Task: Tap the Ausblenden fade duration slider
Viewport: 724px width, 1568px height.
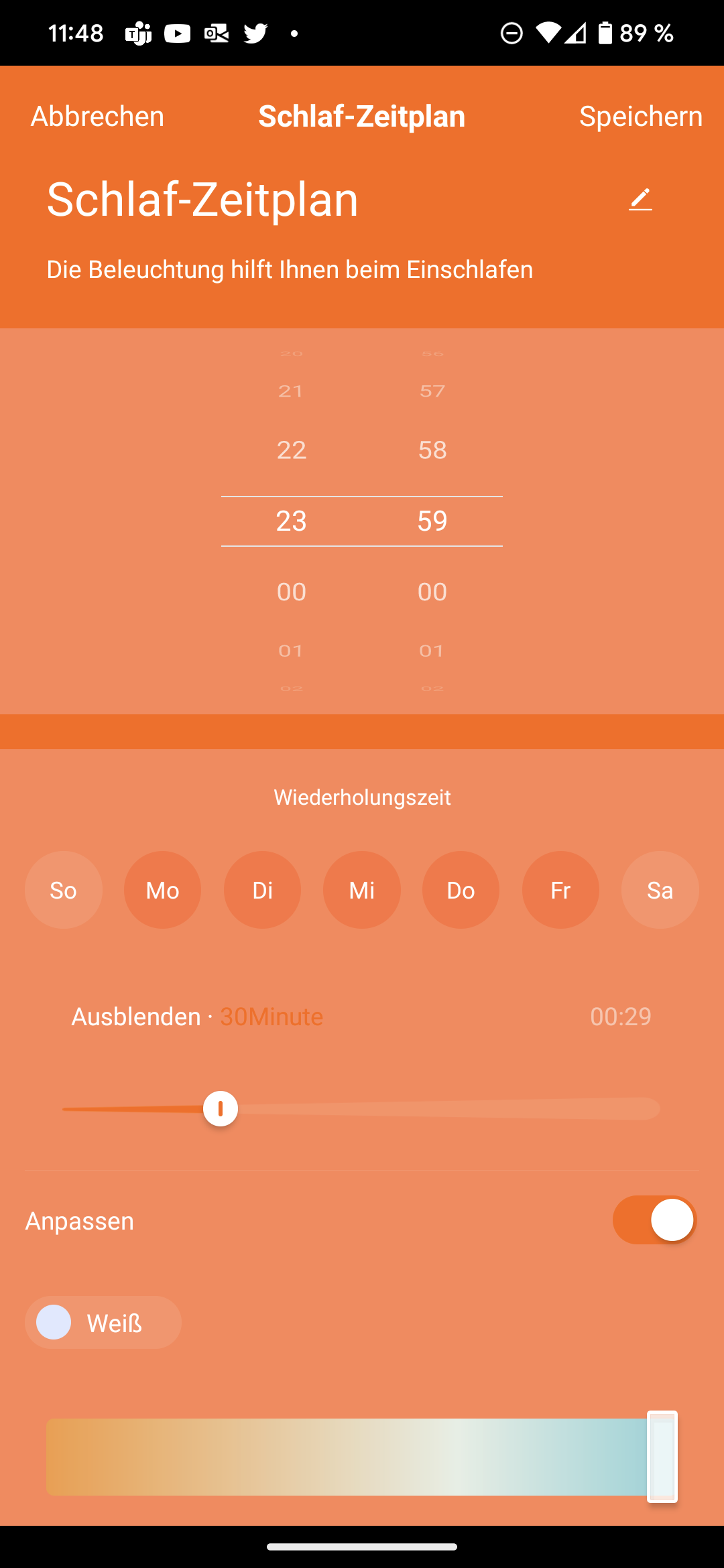Action: pyautogui.click(x=362, y=1109)
